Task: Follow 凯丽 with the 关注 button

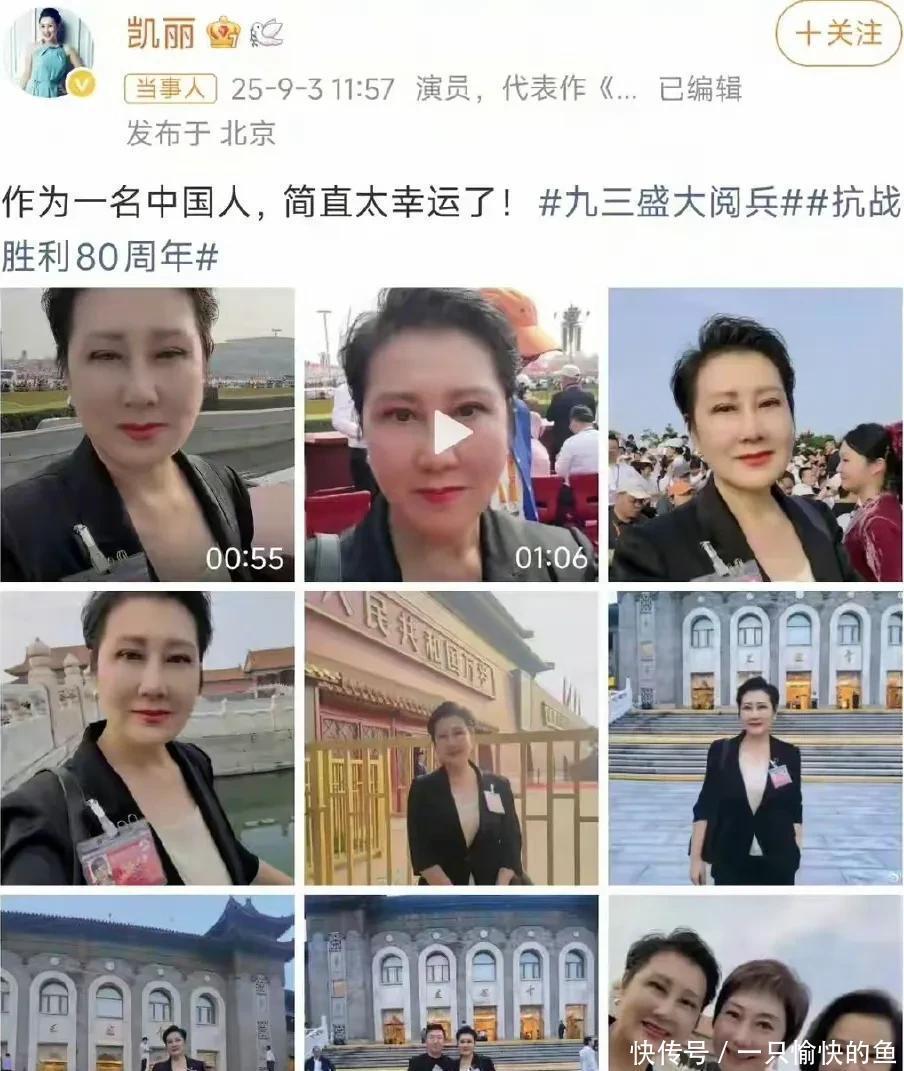Action: (838, 33)
